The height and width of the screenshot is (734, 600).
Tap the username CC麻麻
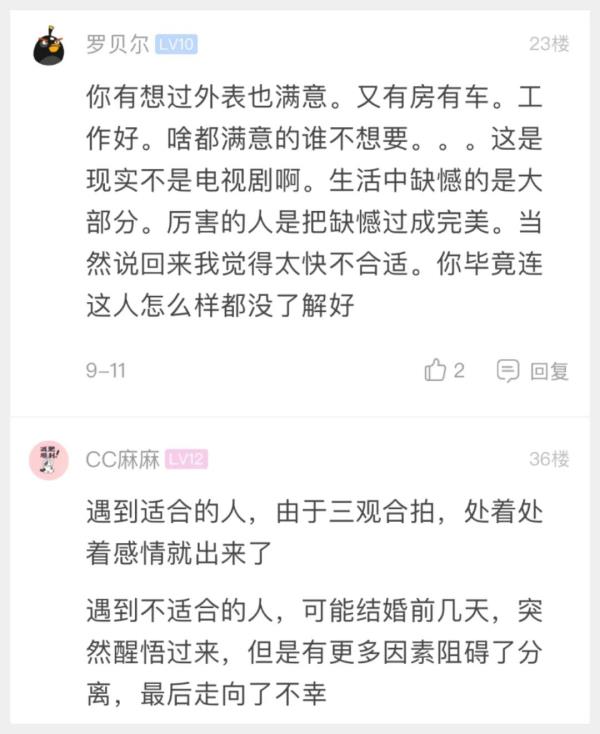point(121,459)
